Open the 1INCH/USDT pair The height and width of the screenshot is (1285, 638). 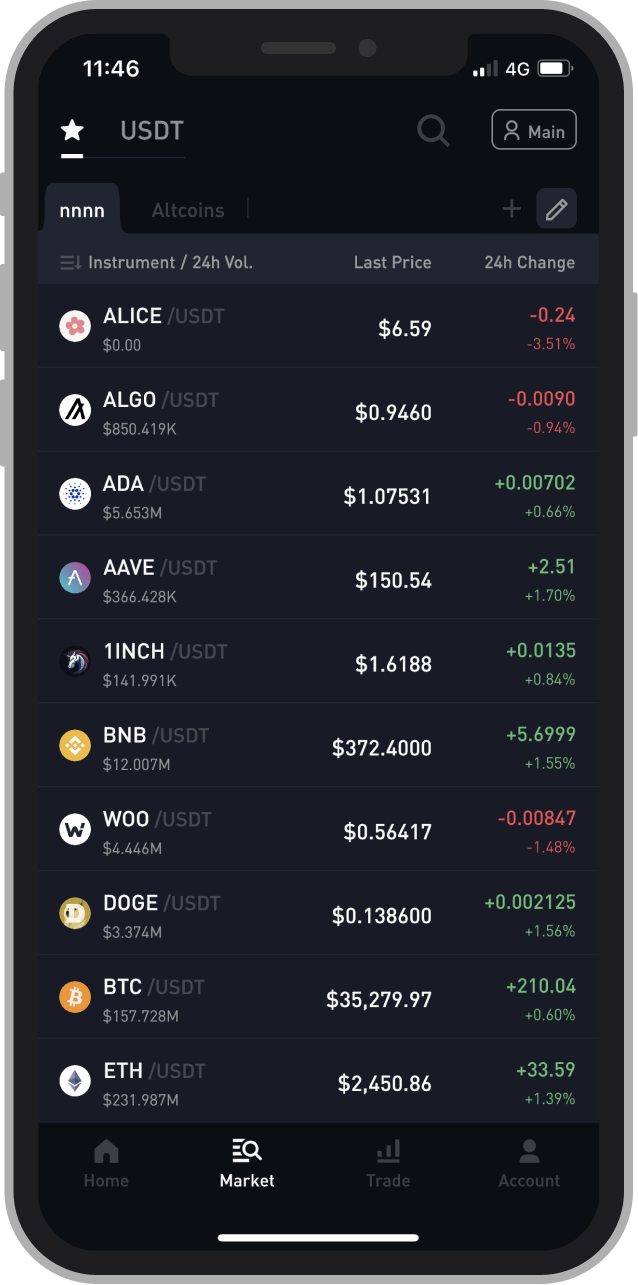point(319,662)
